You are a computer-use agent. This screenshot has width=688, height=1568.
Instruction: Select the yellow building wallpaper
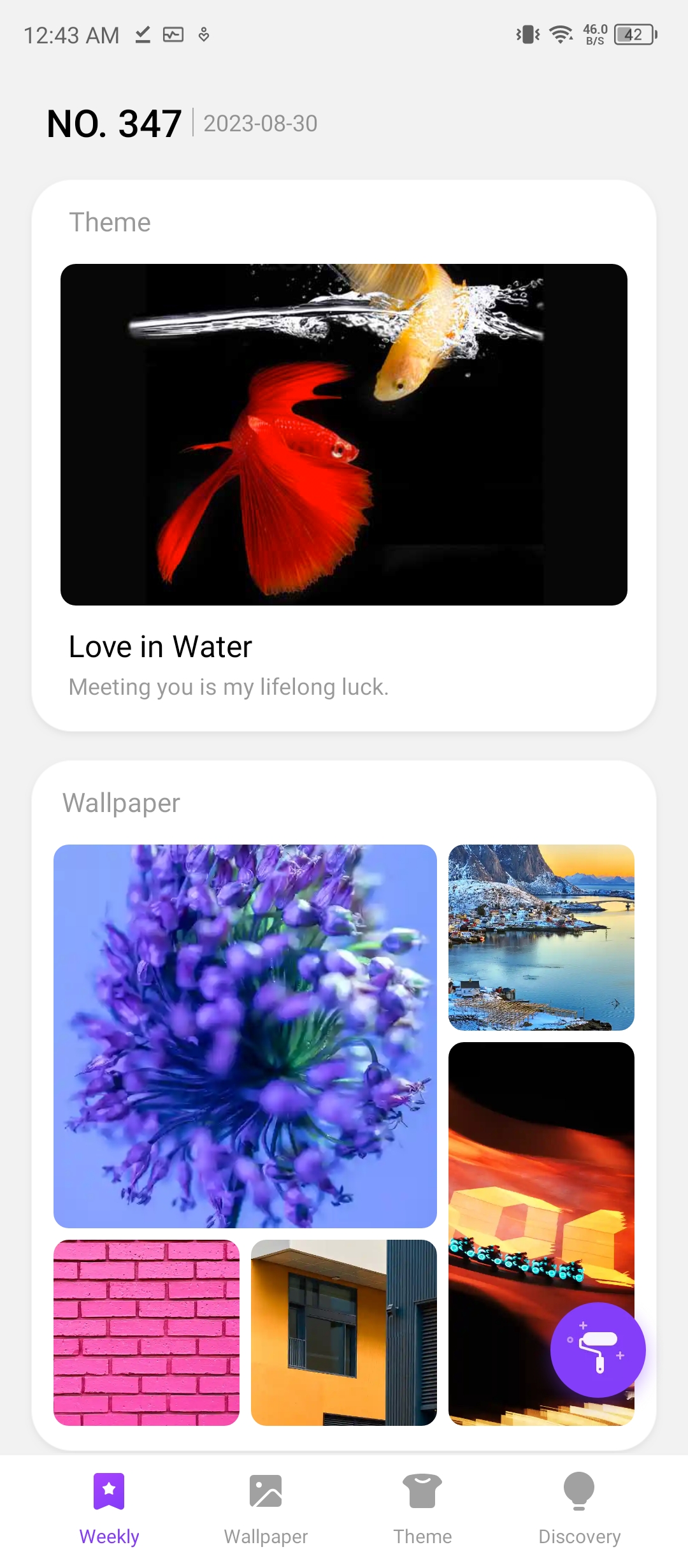(344, 1332)
